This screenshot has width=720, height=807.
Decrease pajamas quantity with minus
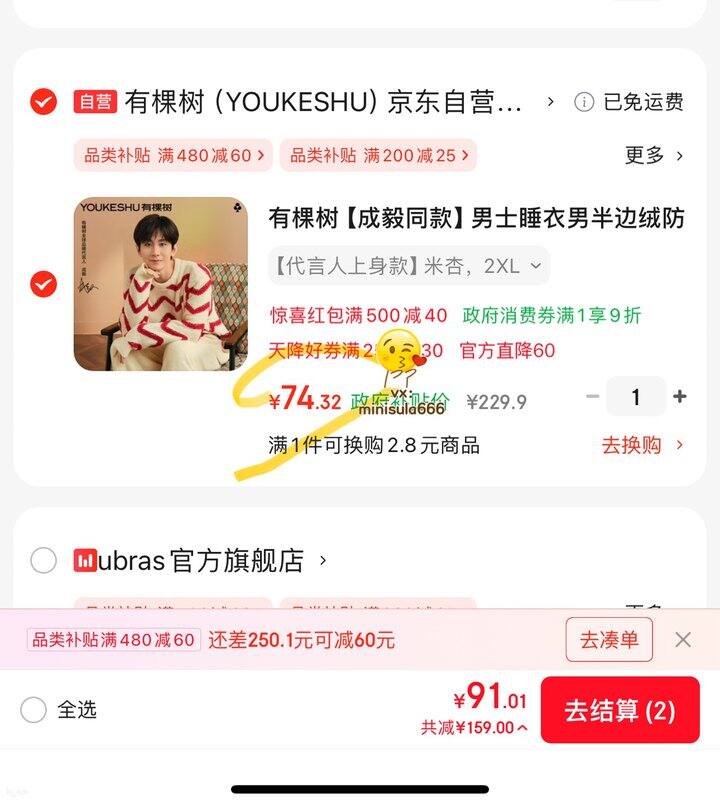point(593,397)
